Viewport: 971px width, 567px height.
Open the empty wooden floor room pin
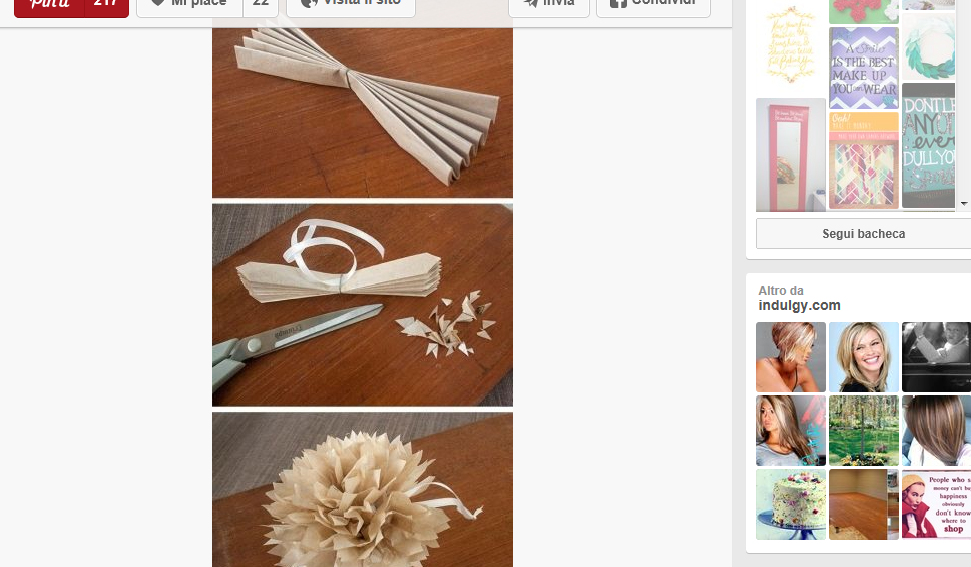click(864, 505)
